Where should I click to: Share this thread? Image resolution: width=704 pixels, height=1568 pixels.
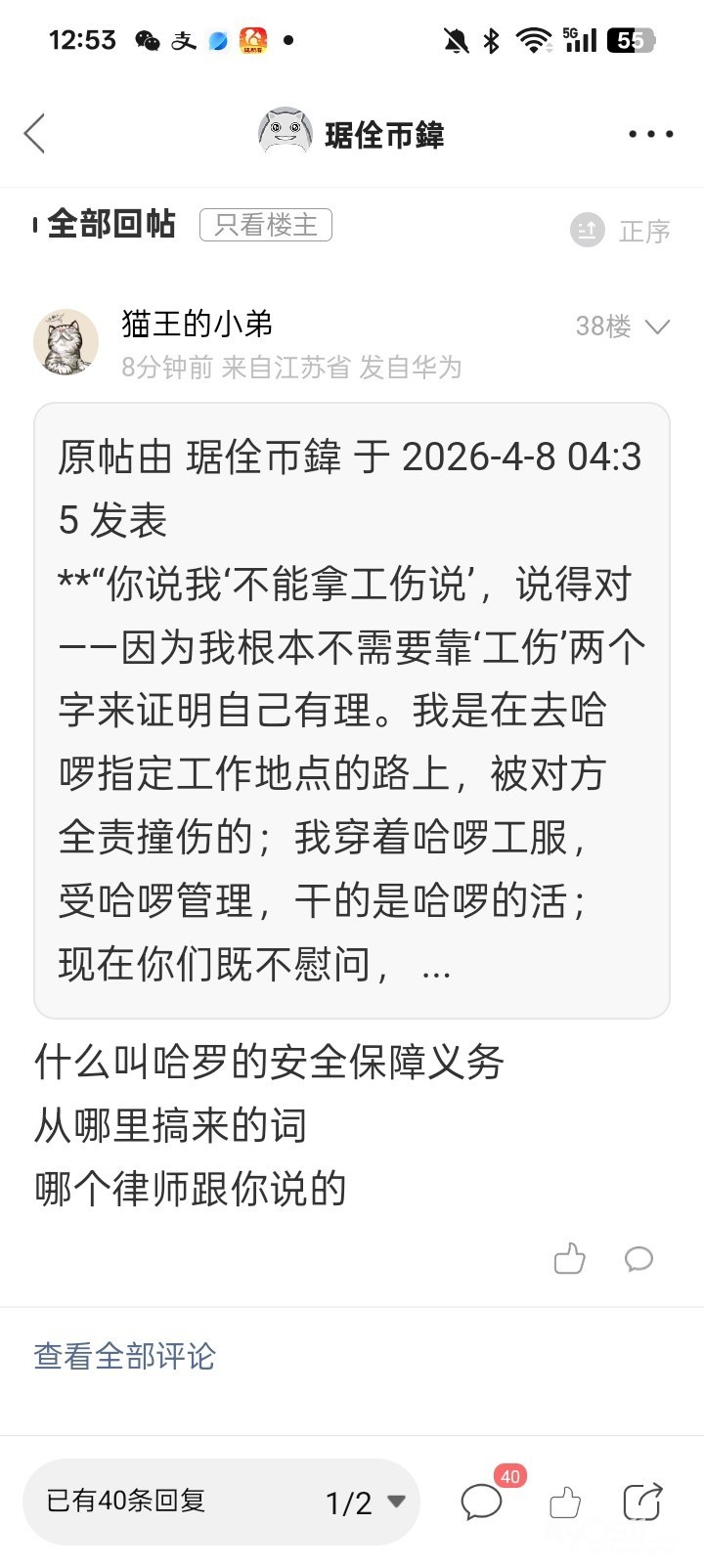642,1503
